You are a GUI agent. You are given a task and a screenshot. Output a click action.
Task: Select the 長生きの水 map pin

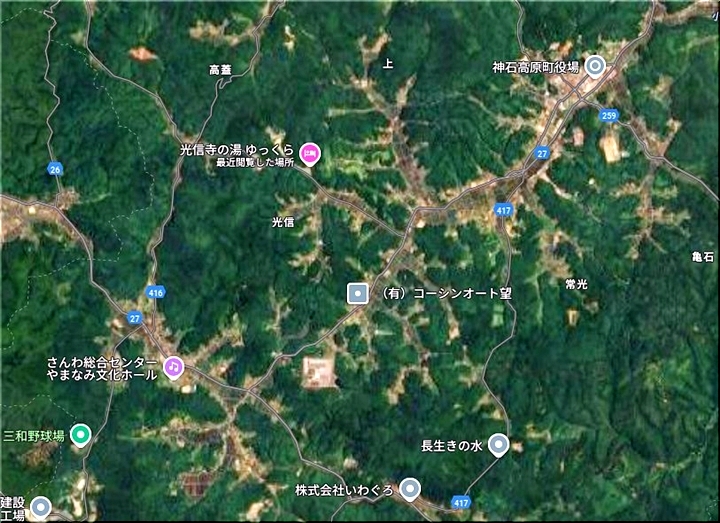[498, 445]
